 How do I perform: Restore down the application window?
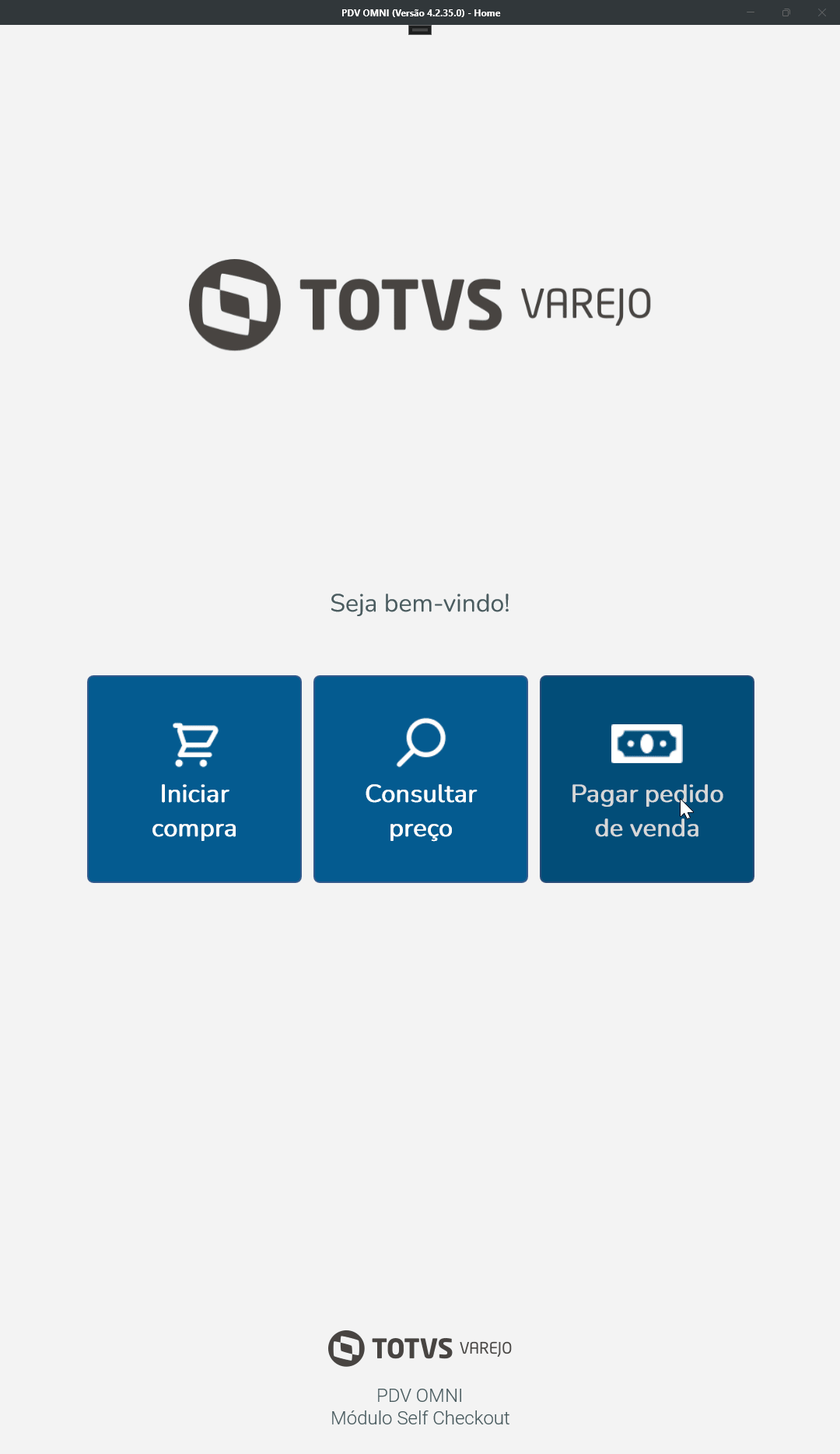(x=786, y=12)
